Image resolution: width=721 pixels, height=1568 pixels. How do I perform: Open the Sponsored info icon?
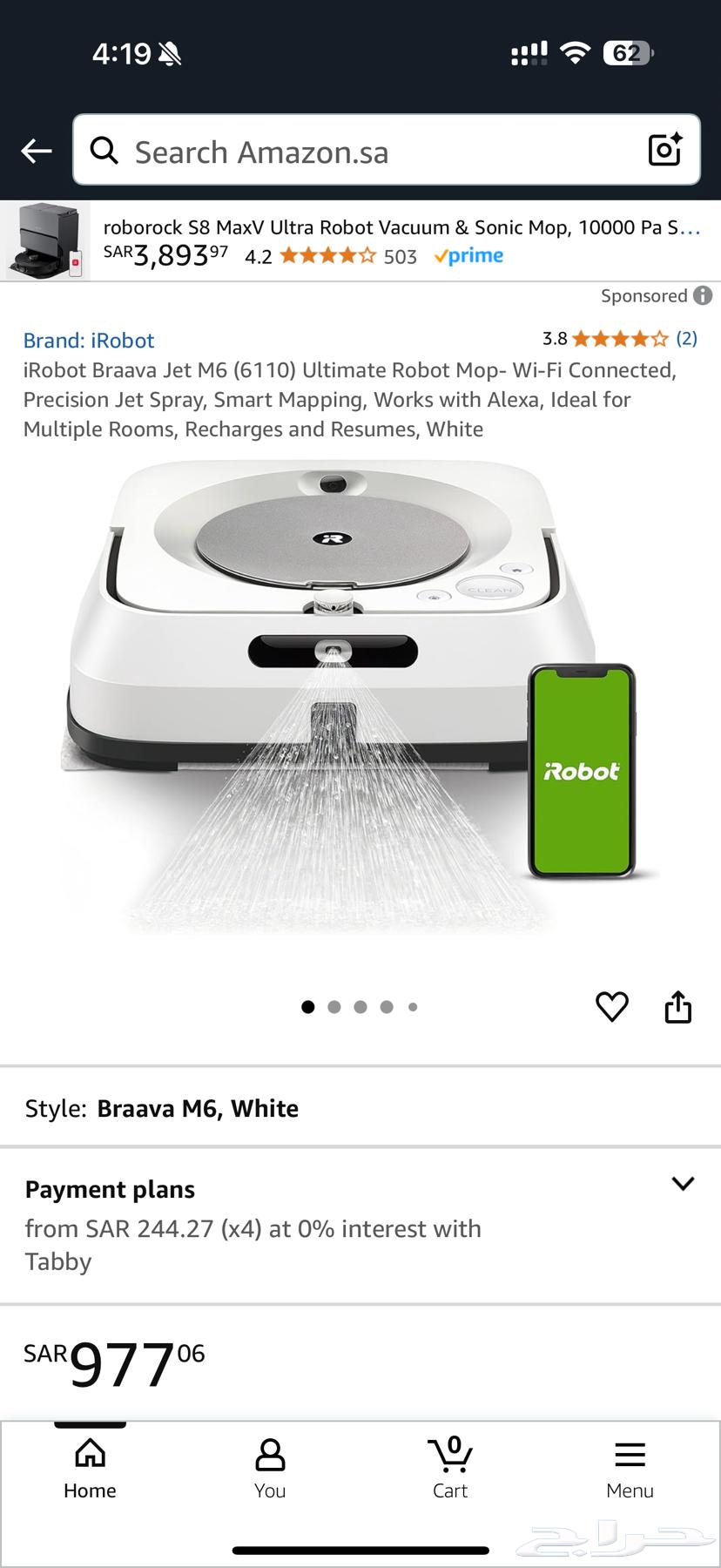point(703,296)
